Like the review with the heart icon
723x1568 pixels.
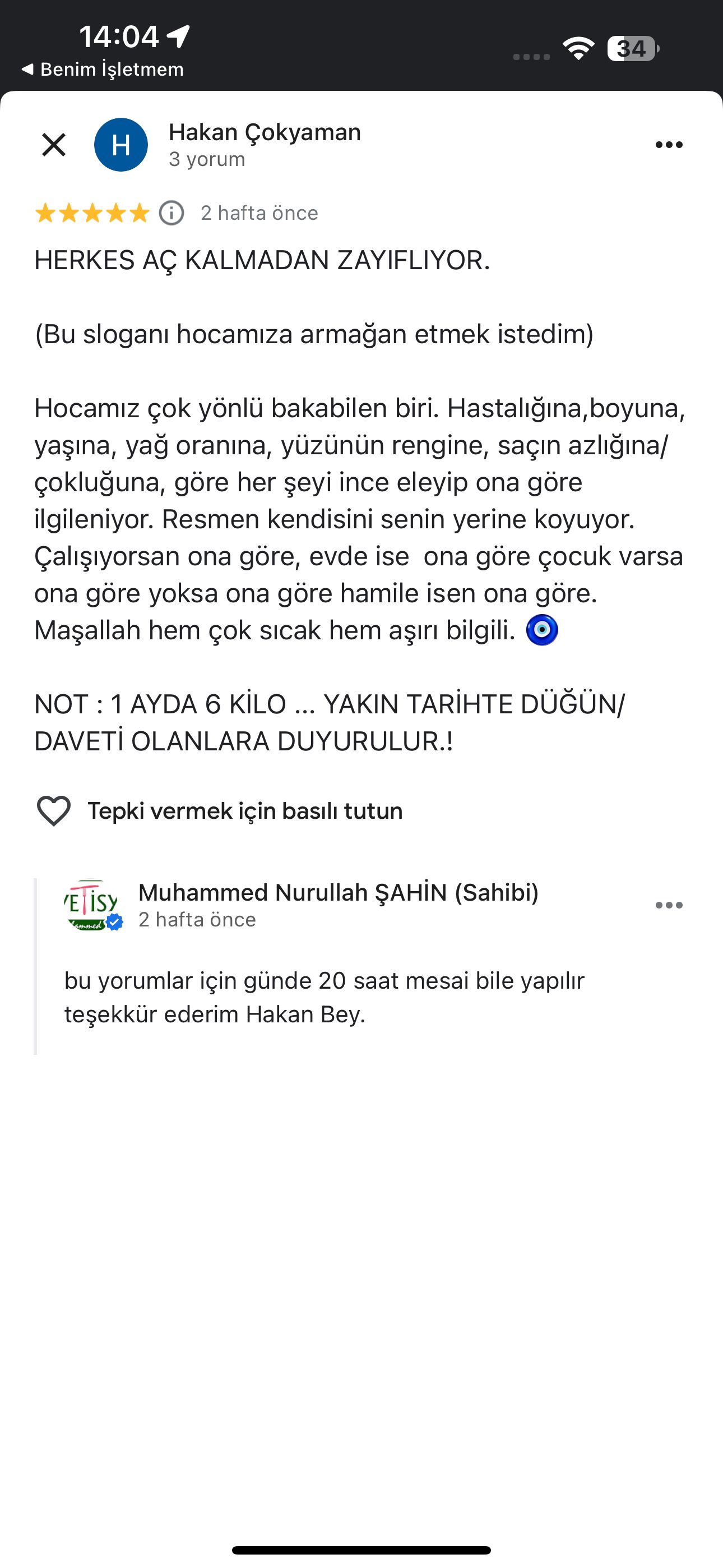coord(54,811)
